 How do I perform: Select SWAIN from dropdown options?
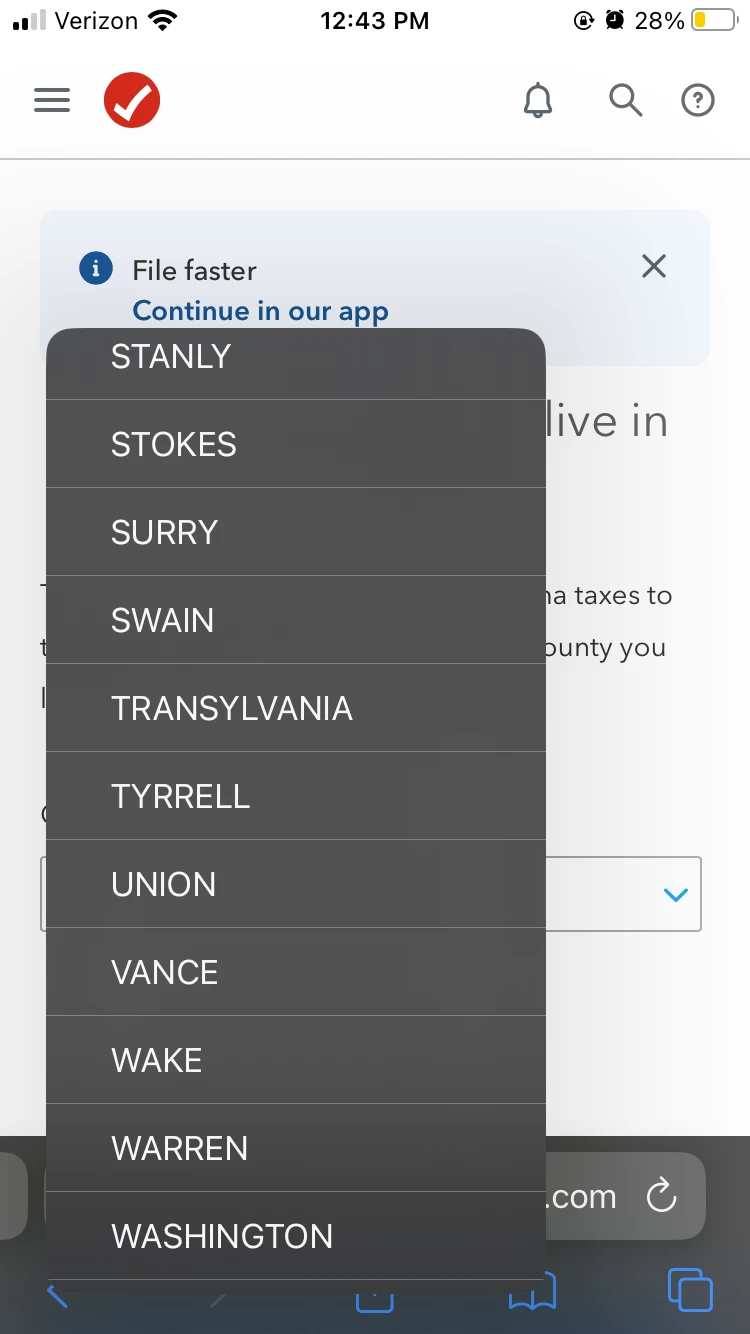[x=295, y=620]
